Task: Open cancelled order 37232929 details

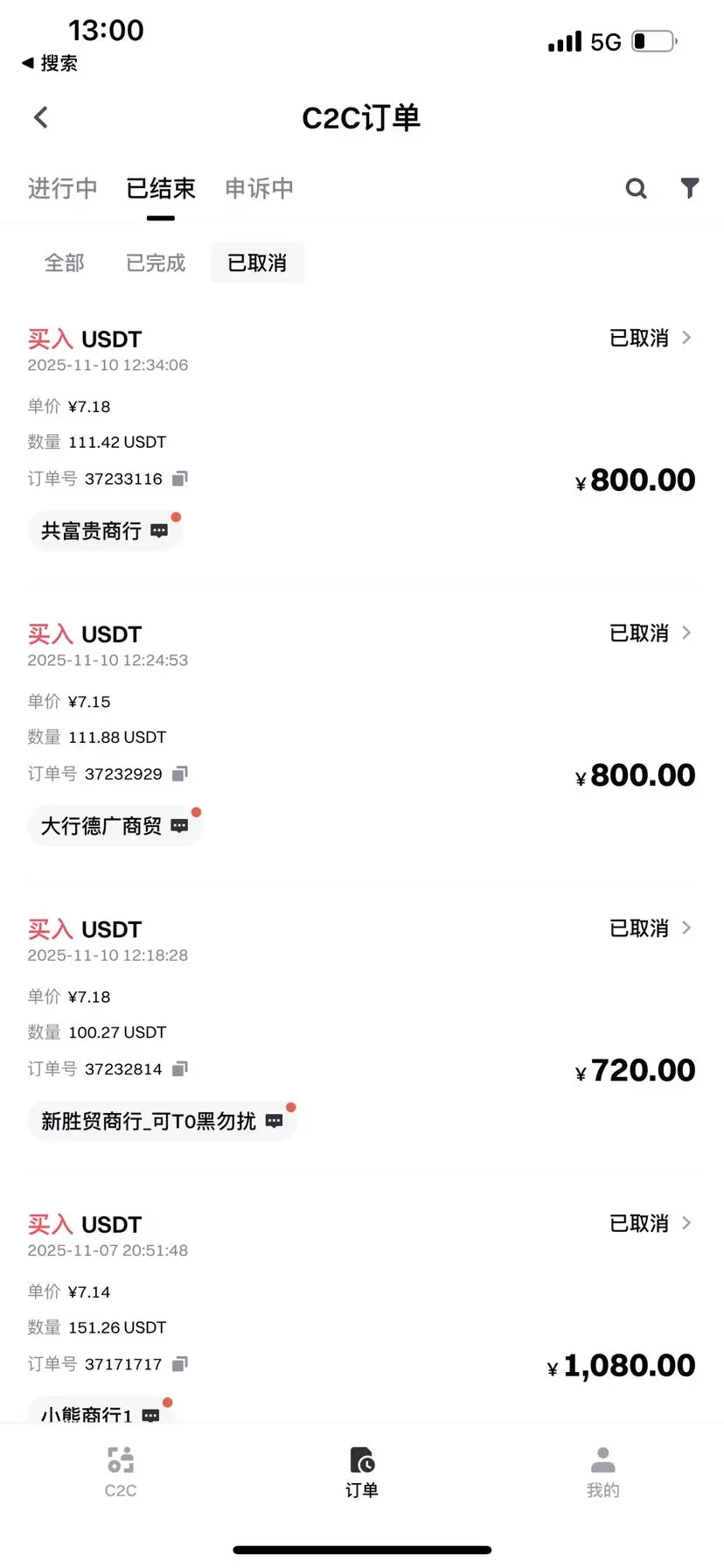Action: (651, 633)
